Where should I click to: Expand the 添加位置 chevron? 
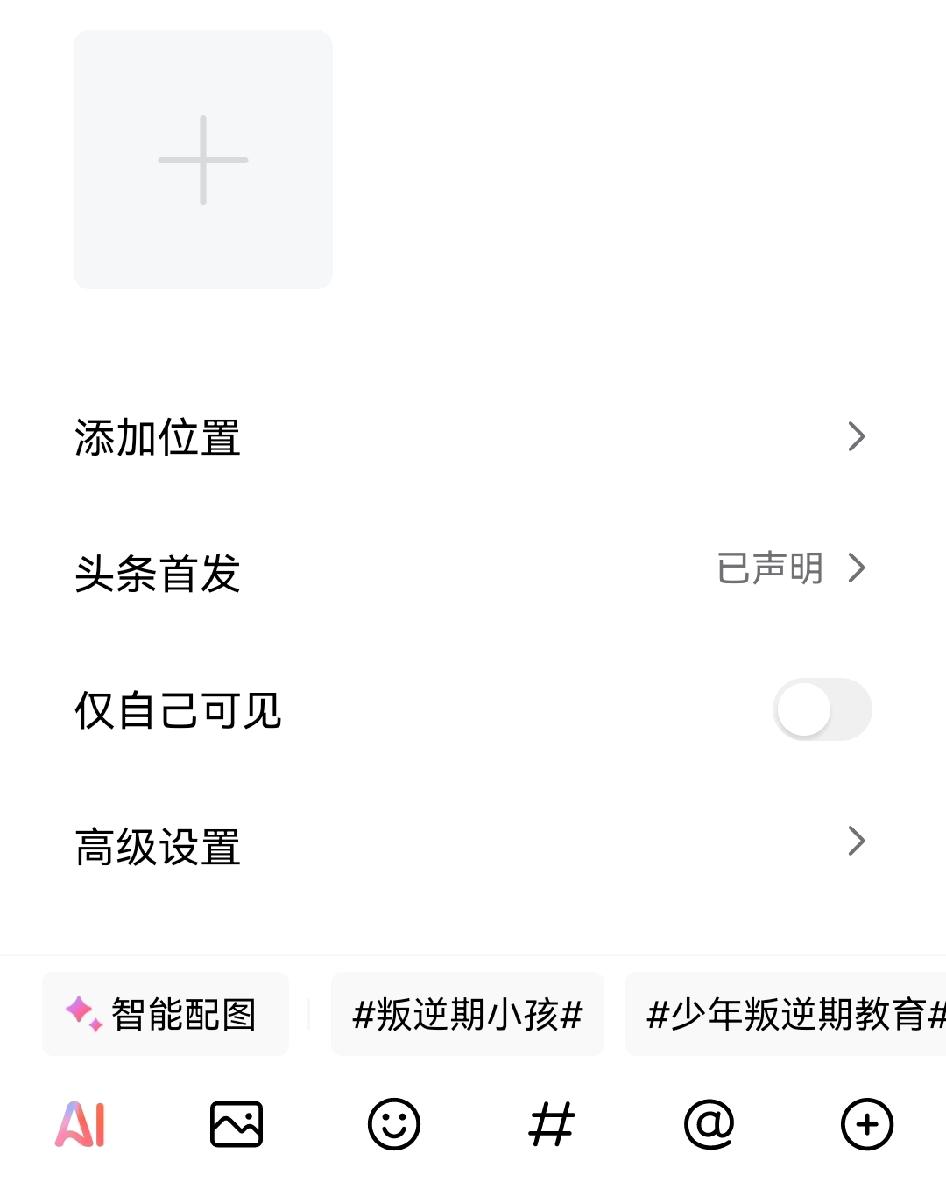tap(855, 436)
